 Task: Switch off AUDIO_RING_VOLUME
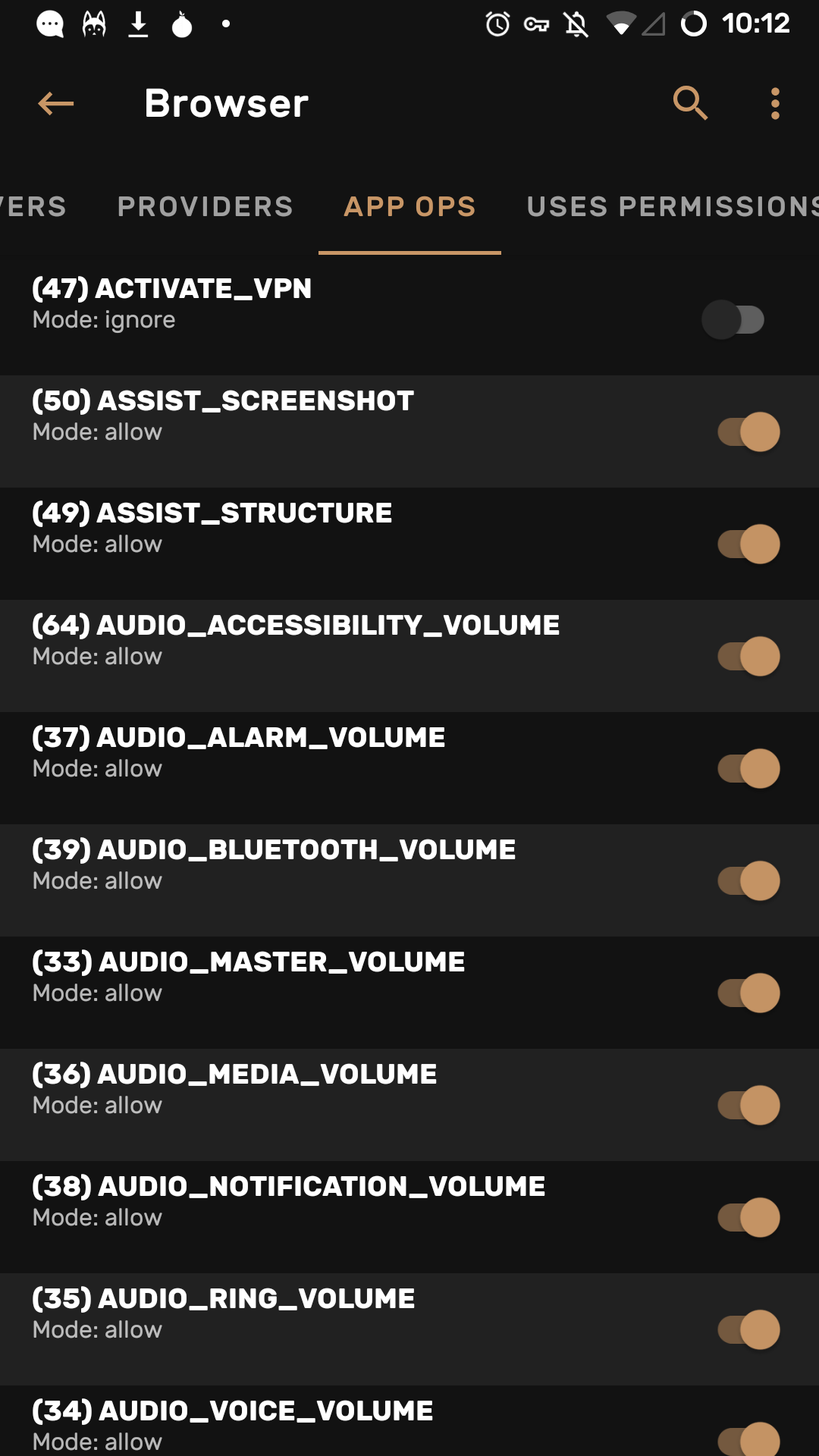(748, 1329)
